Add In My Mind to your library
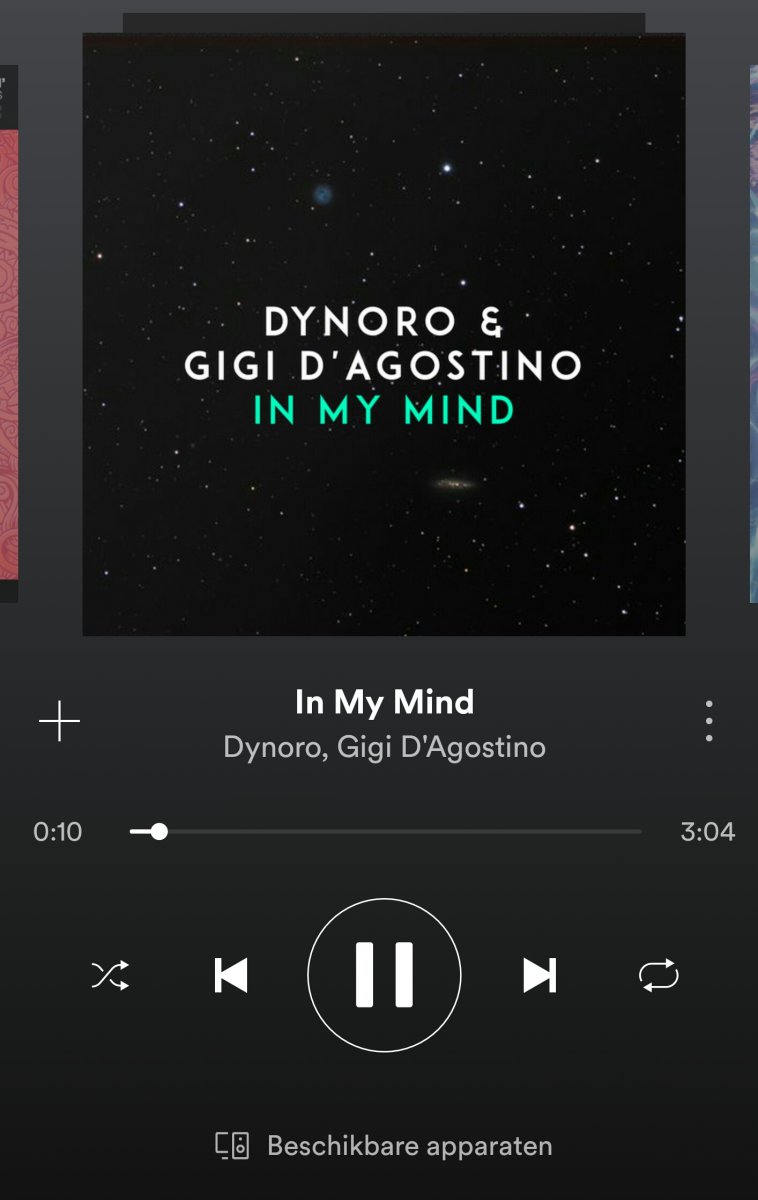 click(x=59, y=721)
